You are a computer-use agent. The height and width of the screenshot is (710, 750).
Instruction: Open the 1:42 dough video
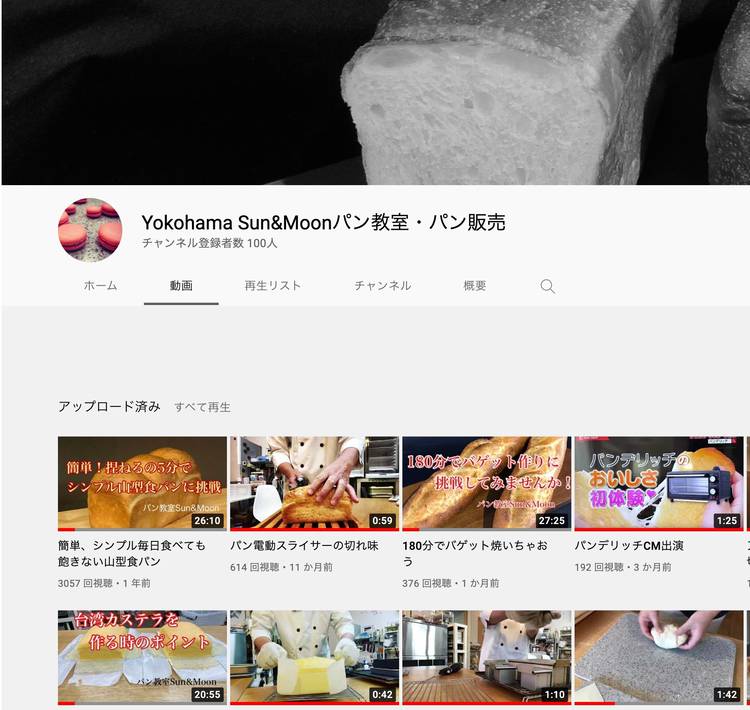pos(658,657)
